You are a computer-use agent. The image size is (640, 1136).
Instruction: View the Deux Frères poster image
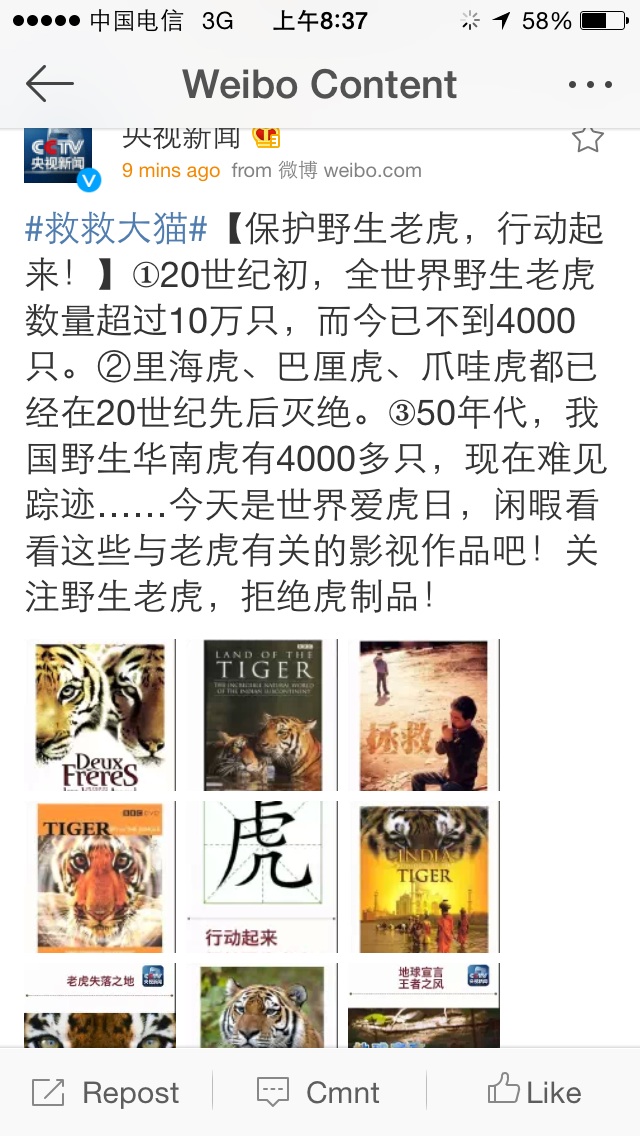click(x=100, y=715)
